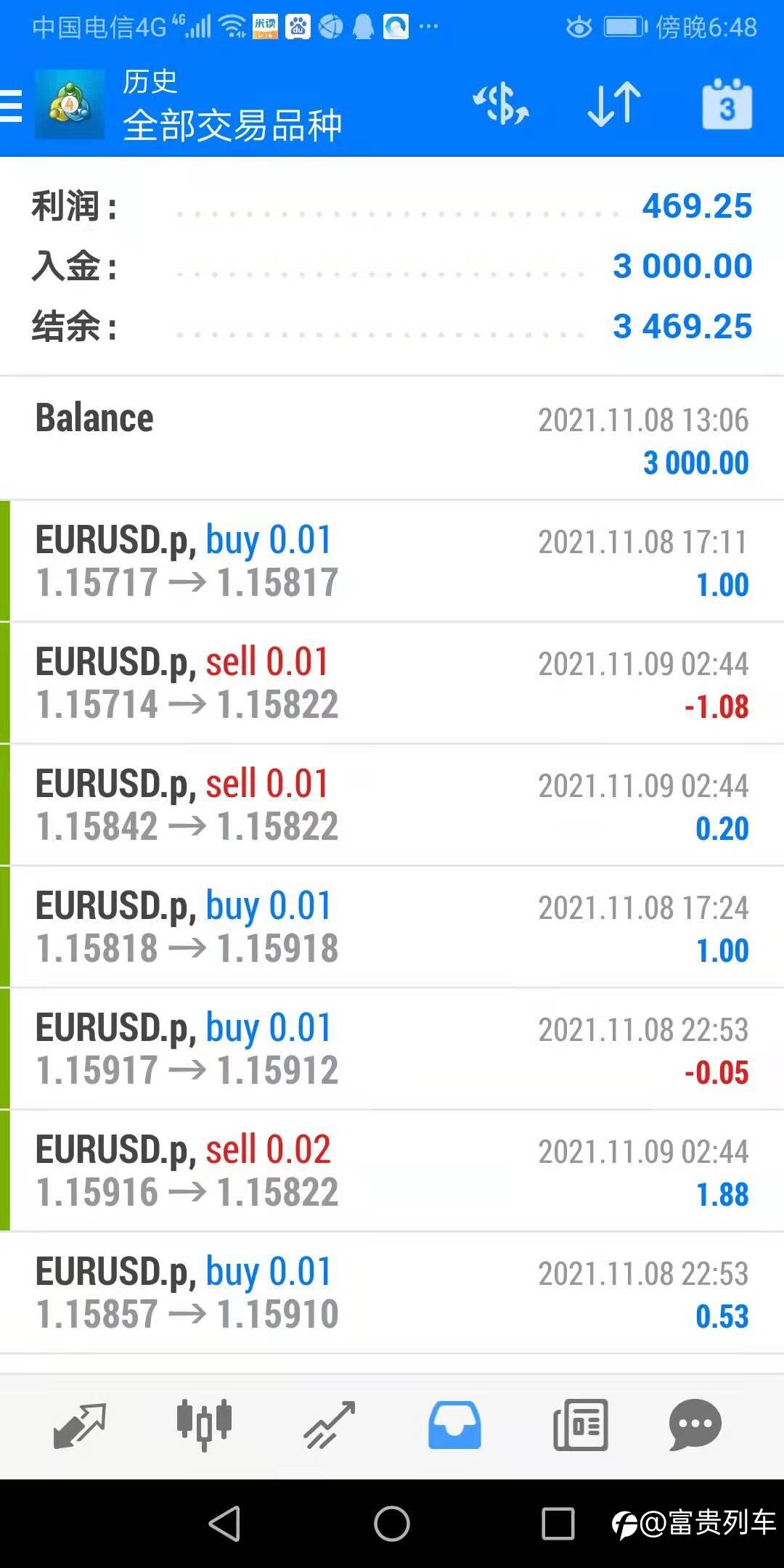Select the sell trade with -1.08 loss
Viewport: 784px width, 1568px height.
(392, 682)
